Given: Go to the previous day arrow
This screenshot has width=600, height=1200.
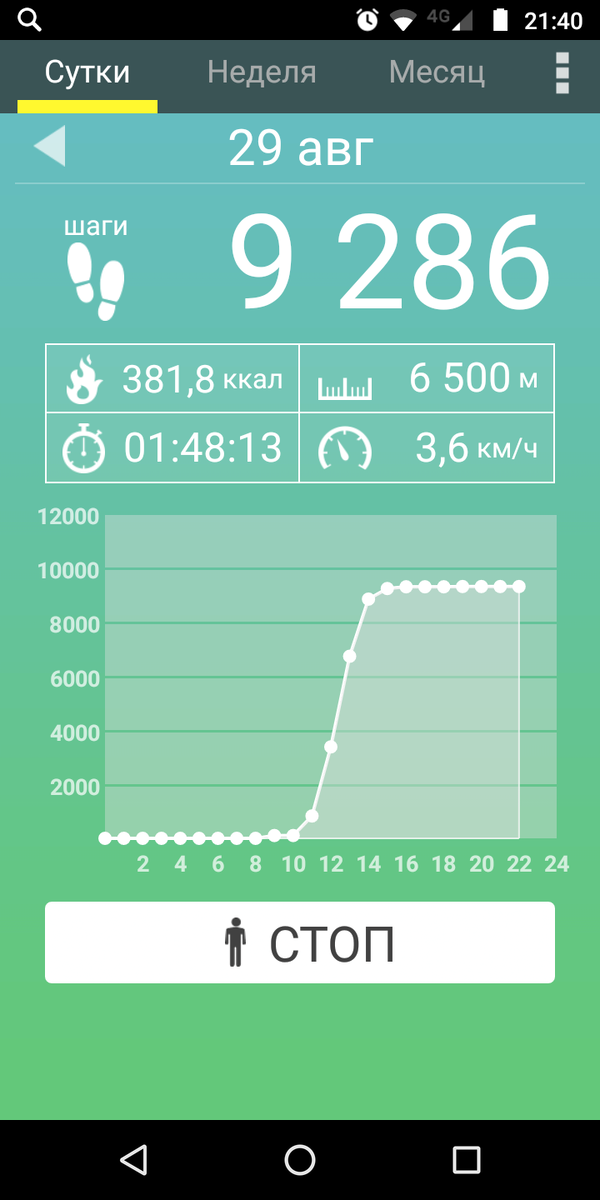Looking at the screenshot, I should (x=49, y=147).
